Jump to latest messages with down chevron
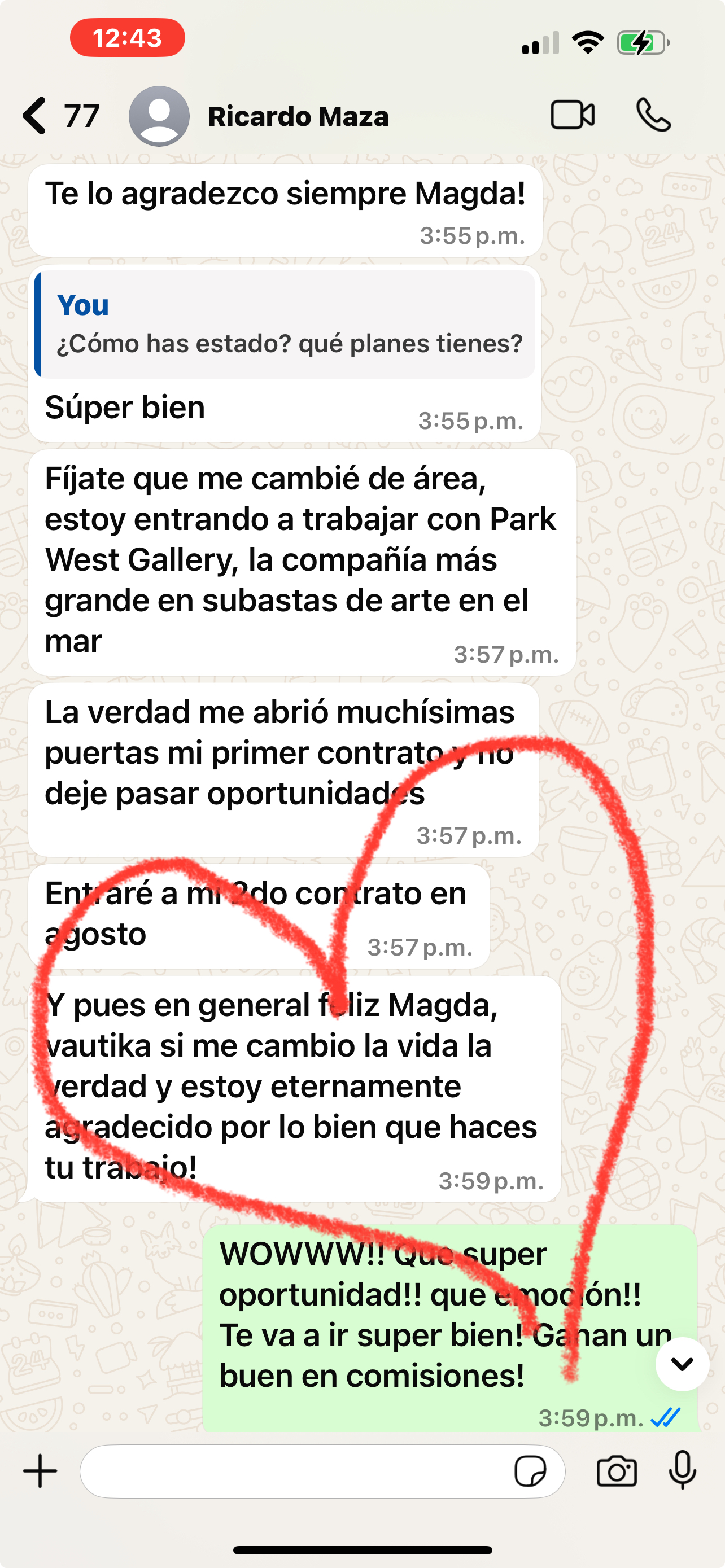 (x=682, y=1364)
